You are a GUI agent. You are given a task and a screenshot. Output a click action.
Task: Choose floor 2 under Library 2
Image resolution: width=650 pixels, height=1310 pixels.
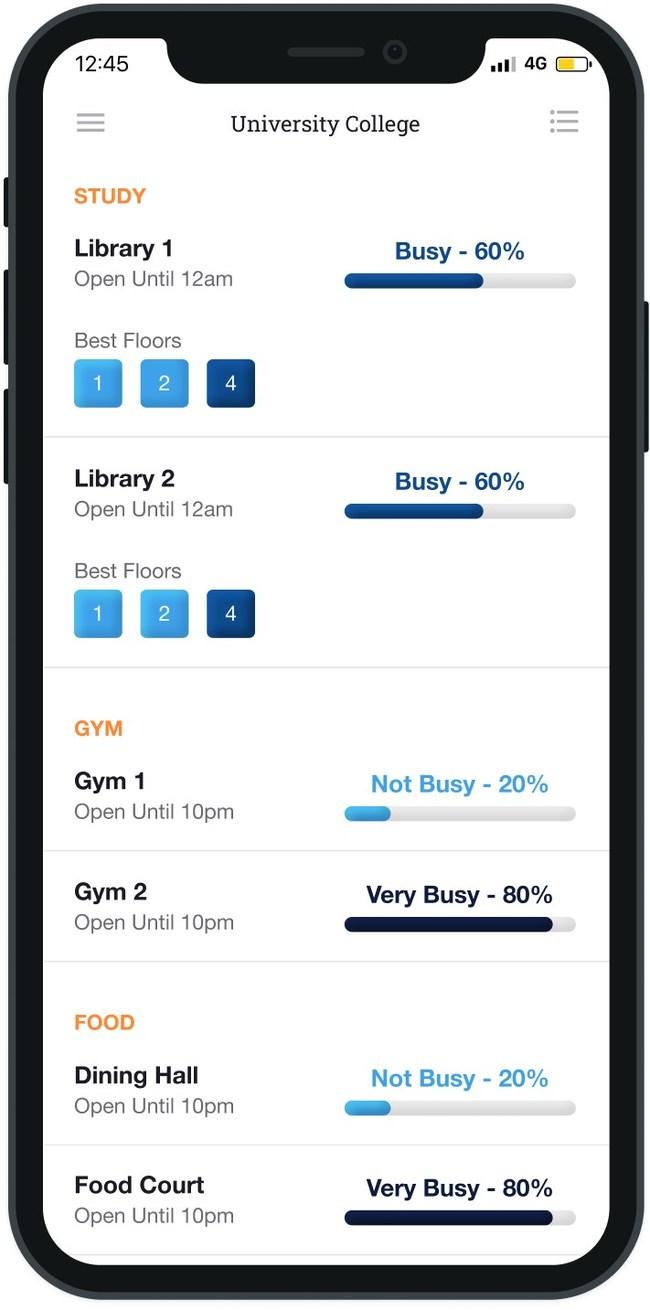coord(164,613)
